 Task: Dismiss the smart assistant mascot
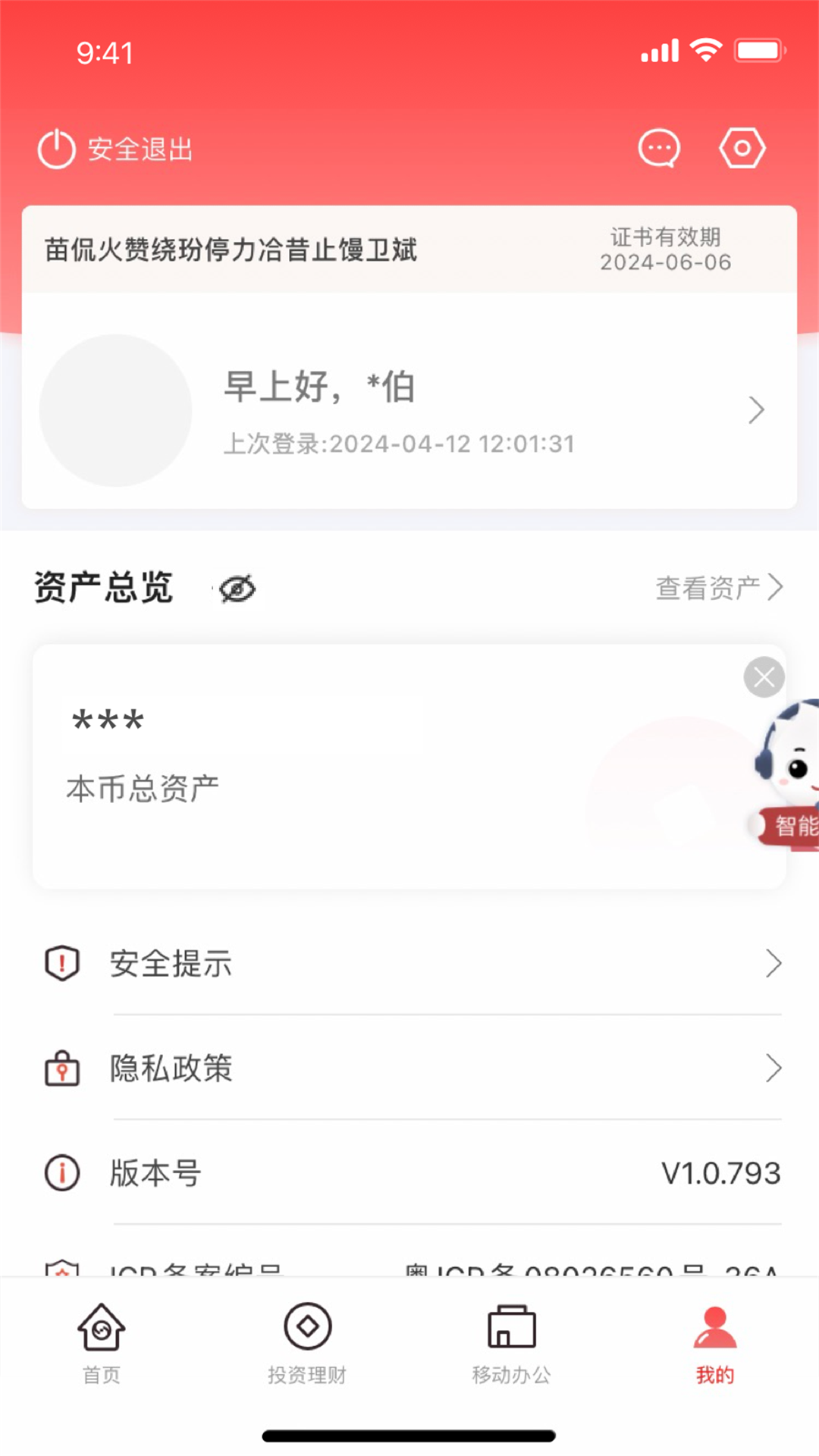point(764,677)
